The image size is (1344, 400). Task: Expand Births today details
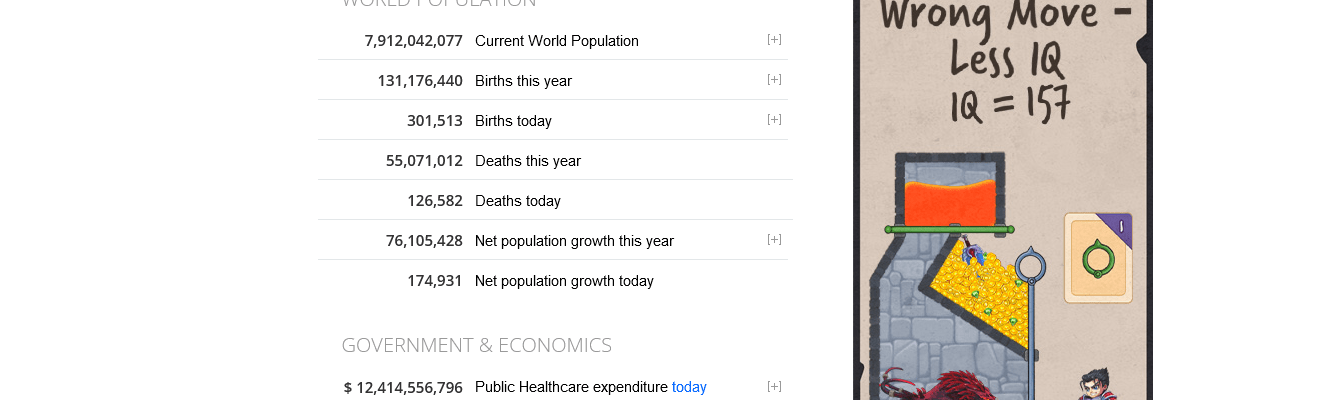pos(774,120)
